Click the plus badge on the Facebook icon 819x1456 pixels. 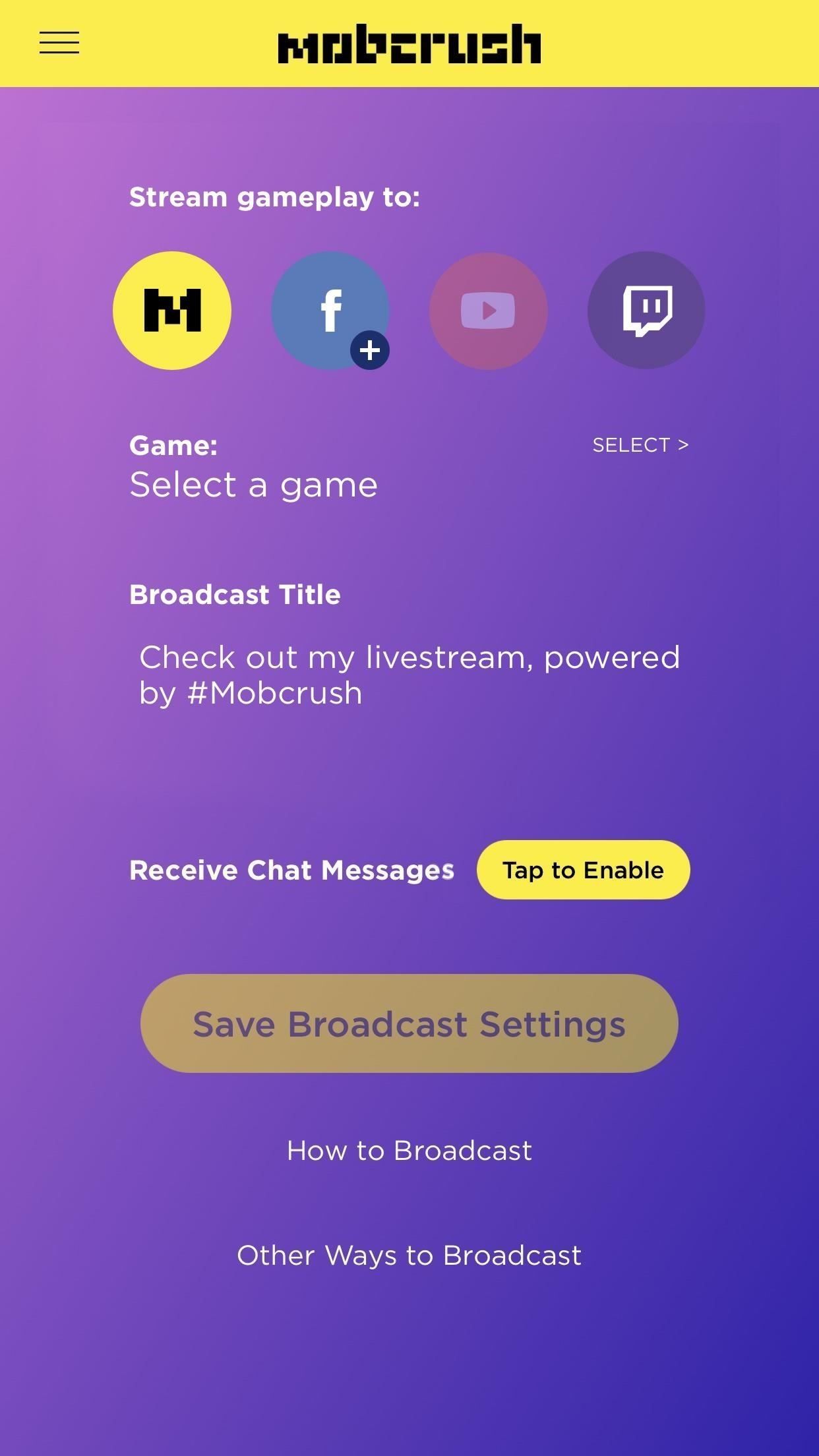pyautogui.click(x=370, y=350)
